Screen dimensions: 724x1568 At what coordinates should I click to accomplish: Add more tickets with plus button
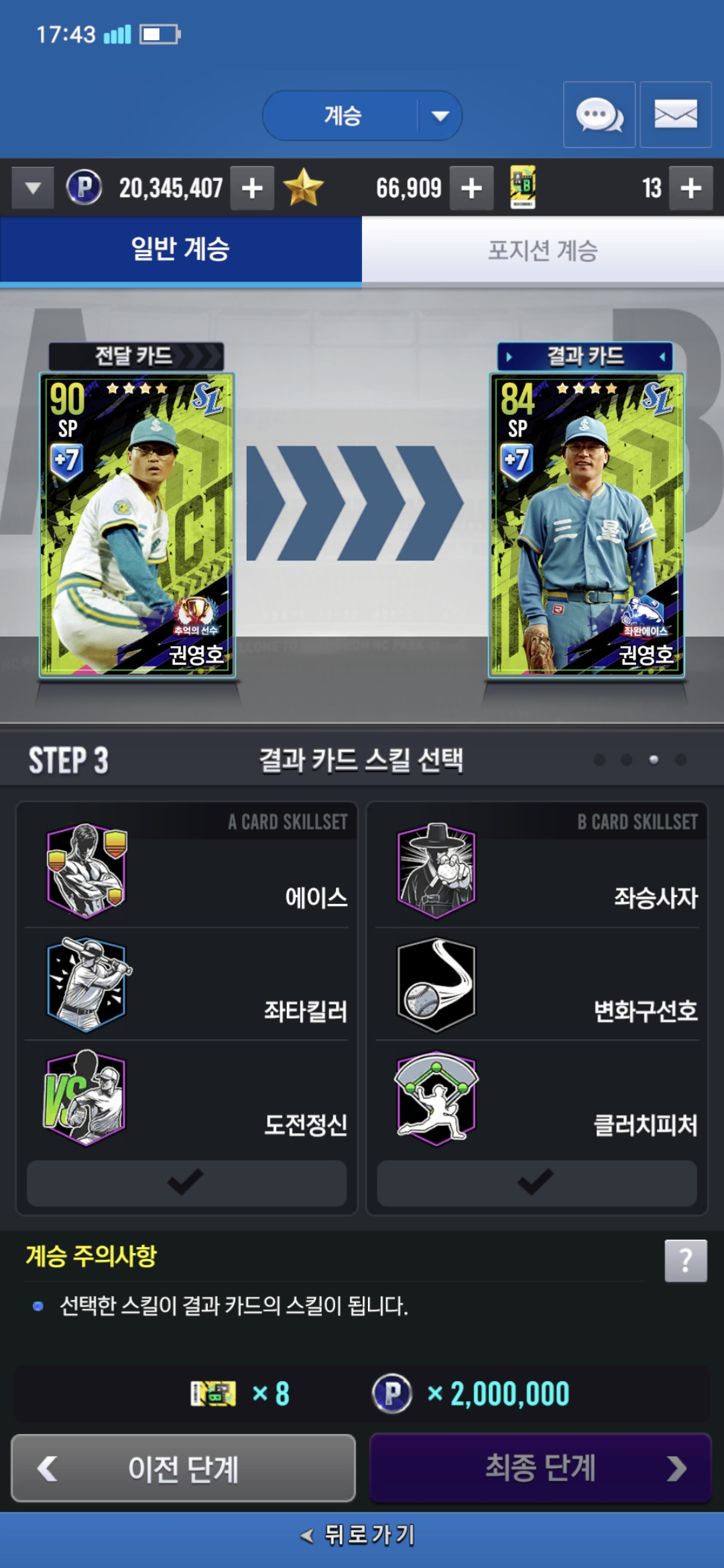[x=690, y=188]
